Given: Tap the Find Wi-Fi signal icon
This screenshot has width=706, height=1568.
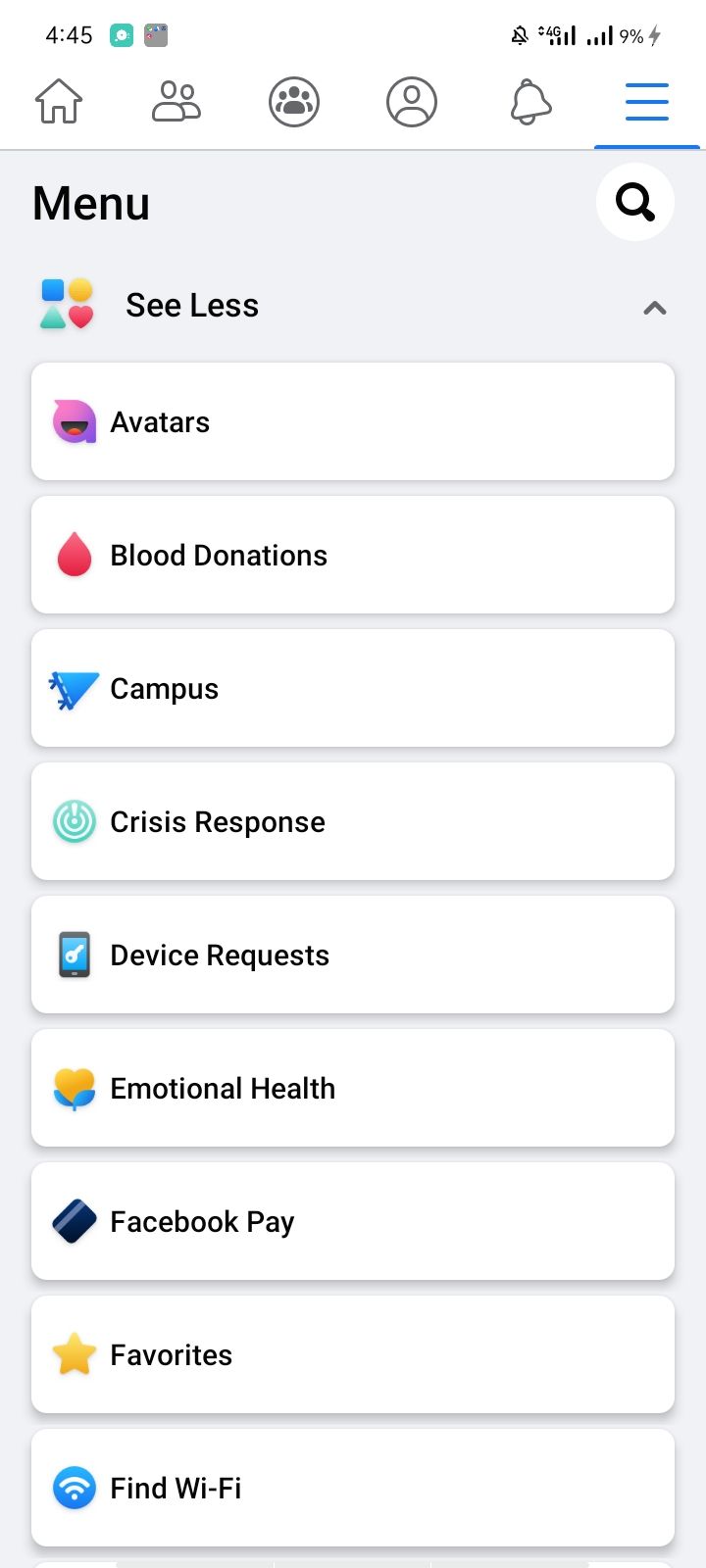Looking at the screenshot, I should pyautogui.click(x=73, y=1488).
